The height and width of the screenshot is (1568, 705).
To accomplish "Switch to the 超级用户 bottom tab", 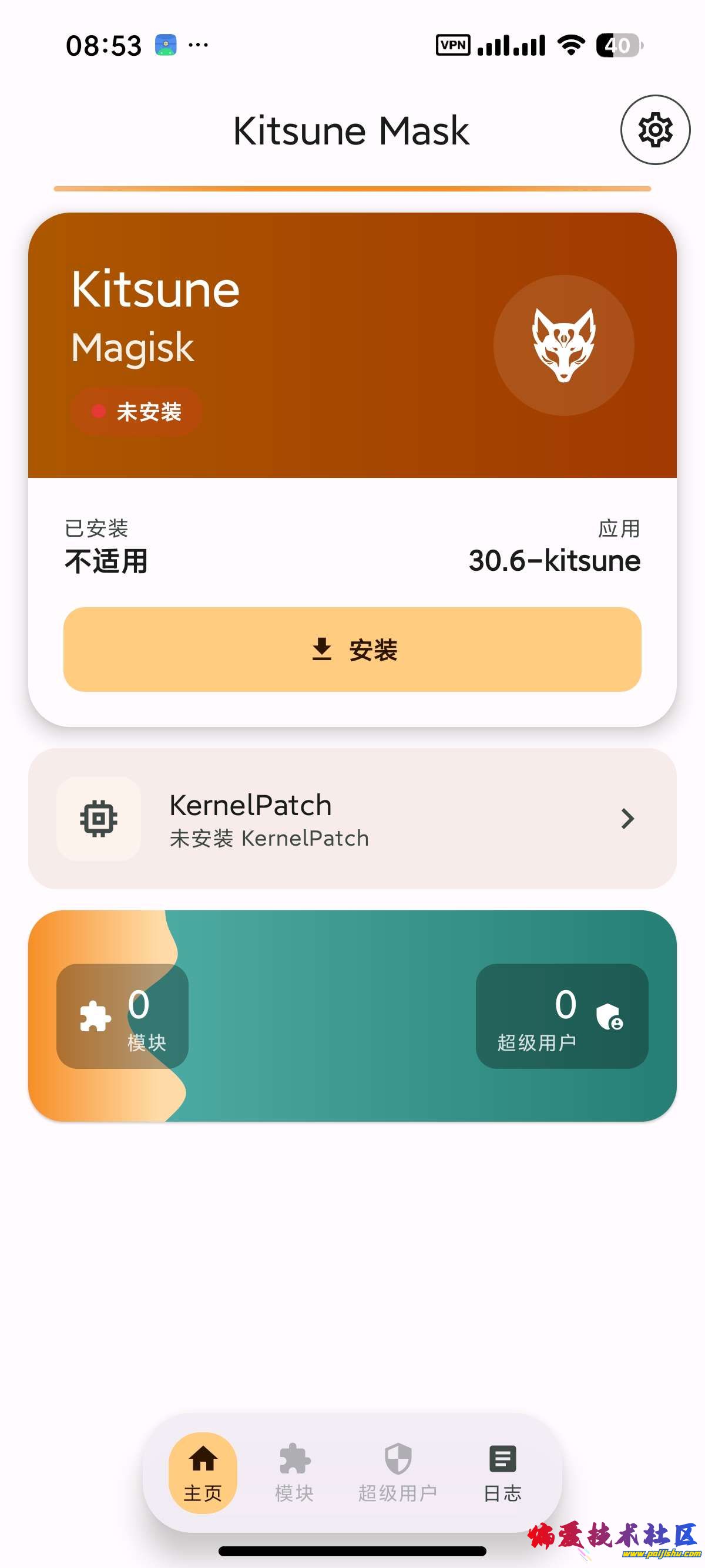I will (398, 1472).
